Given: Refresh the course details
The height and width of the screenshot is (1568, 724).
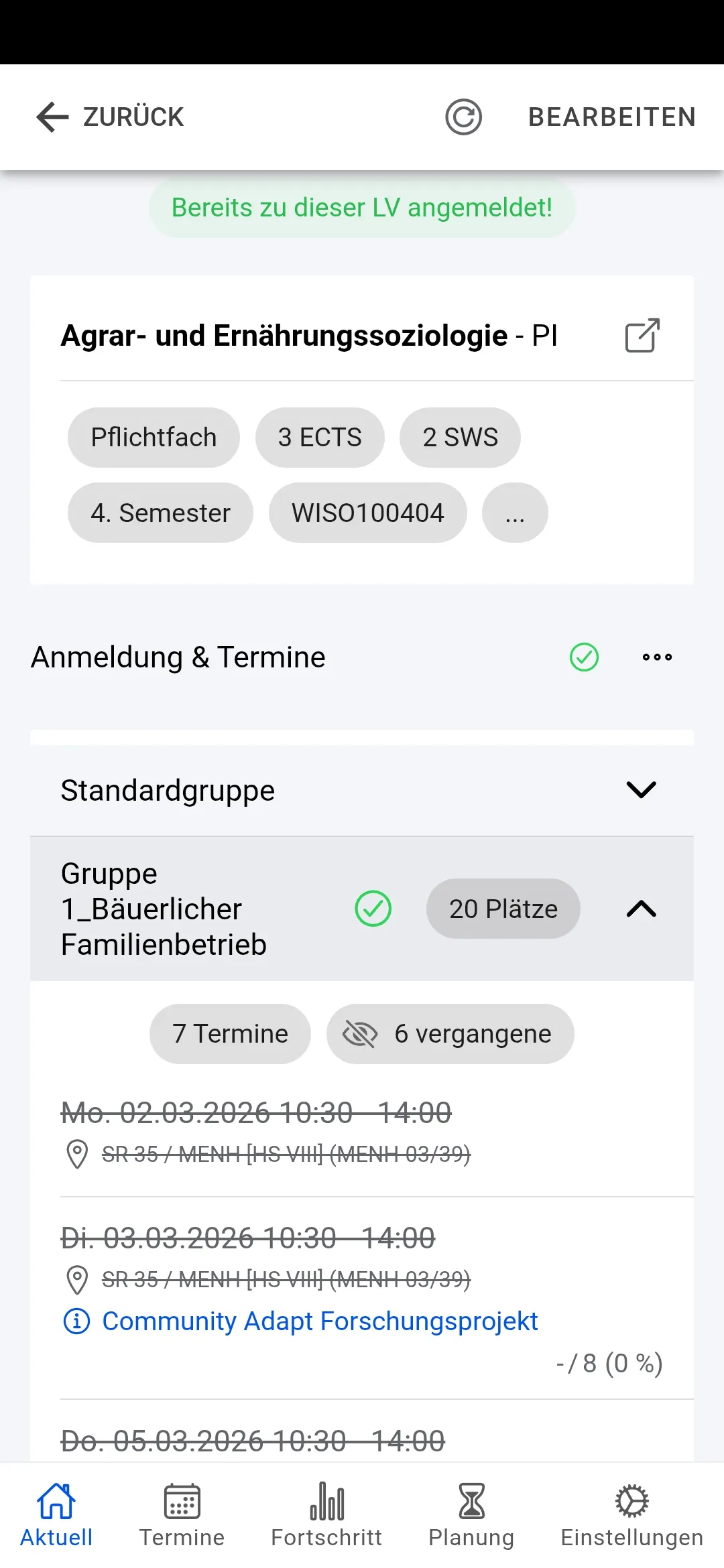Looking at the screenshot, I should click(463, 117).
